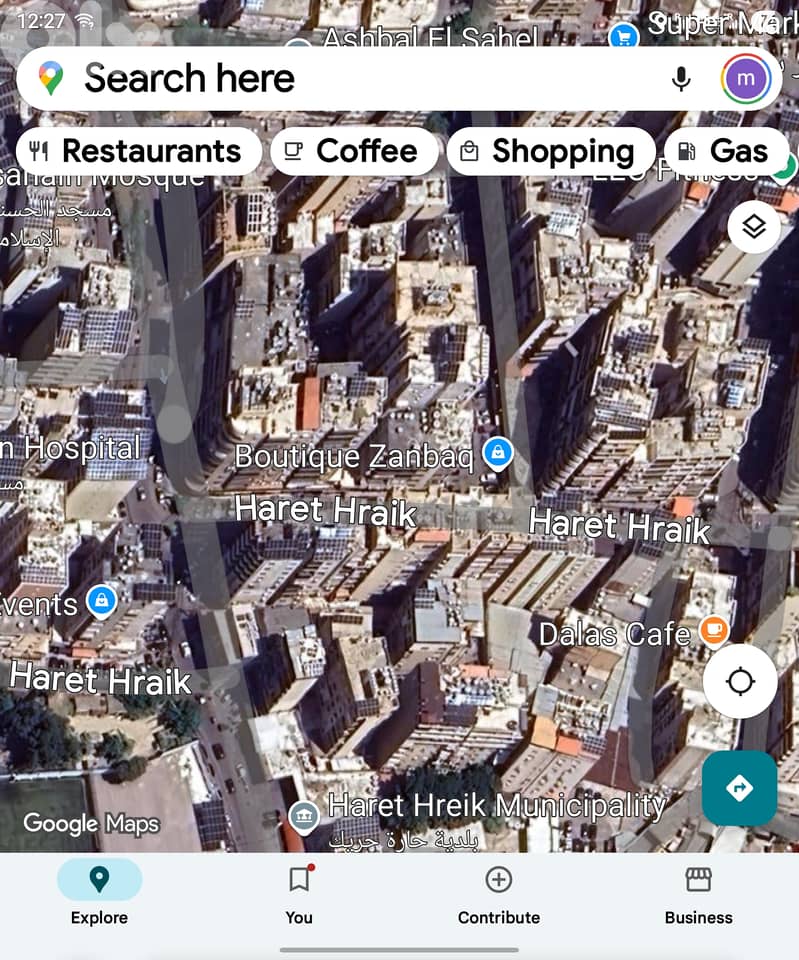Center map on my location
Image resolution: width=799 pixels, height=960 pixels.
pos(740,681)
